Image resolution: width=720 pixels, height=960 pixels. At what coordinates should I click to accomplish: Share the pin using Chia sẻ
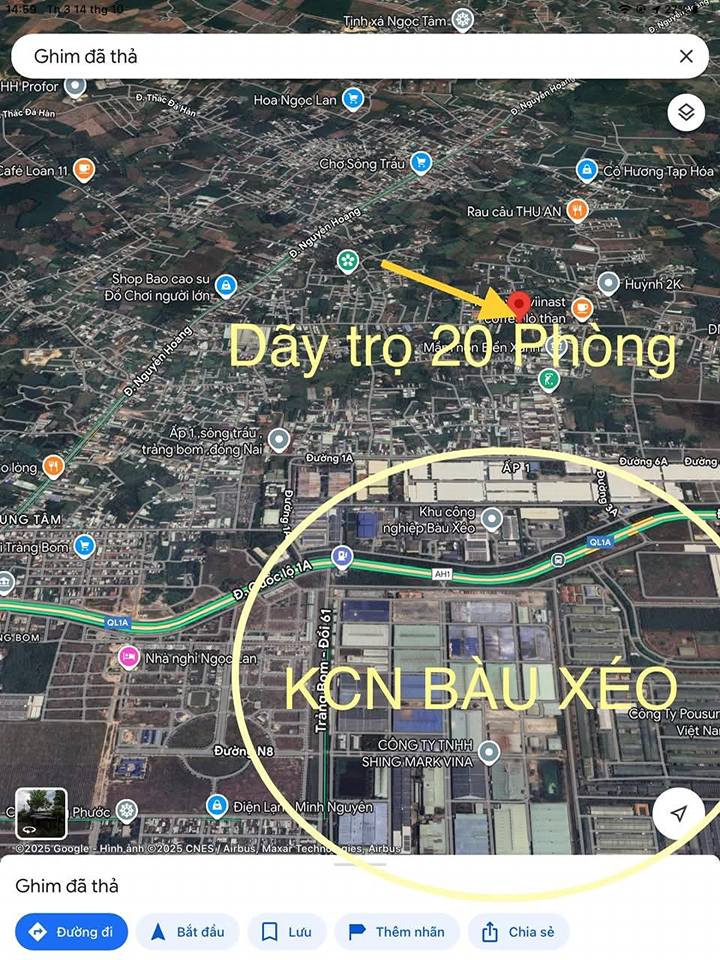click(519, 932)
